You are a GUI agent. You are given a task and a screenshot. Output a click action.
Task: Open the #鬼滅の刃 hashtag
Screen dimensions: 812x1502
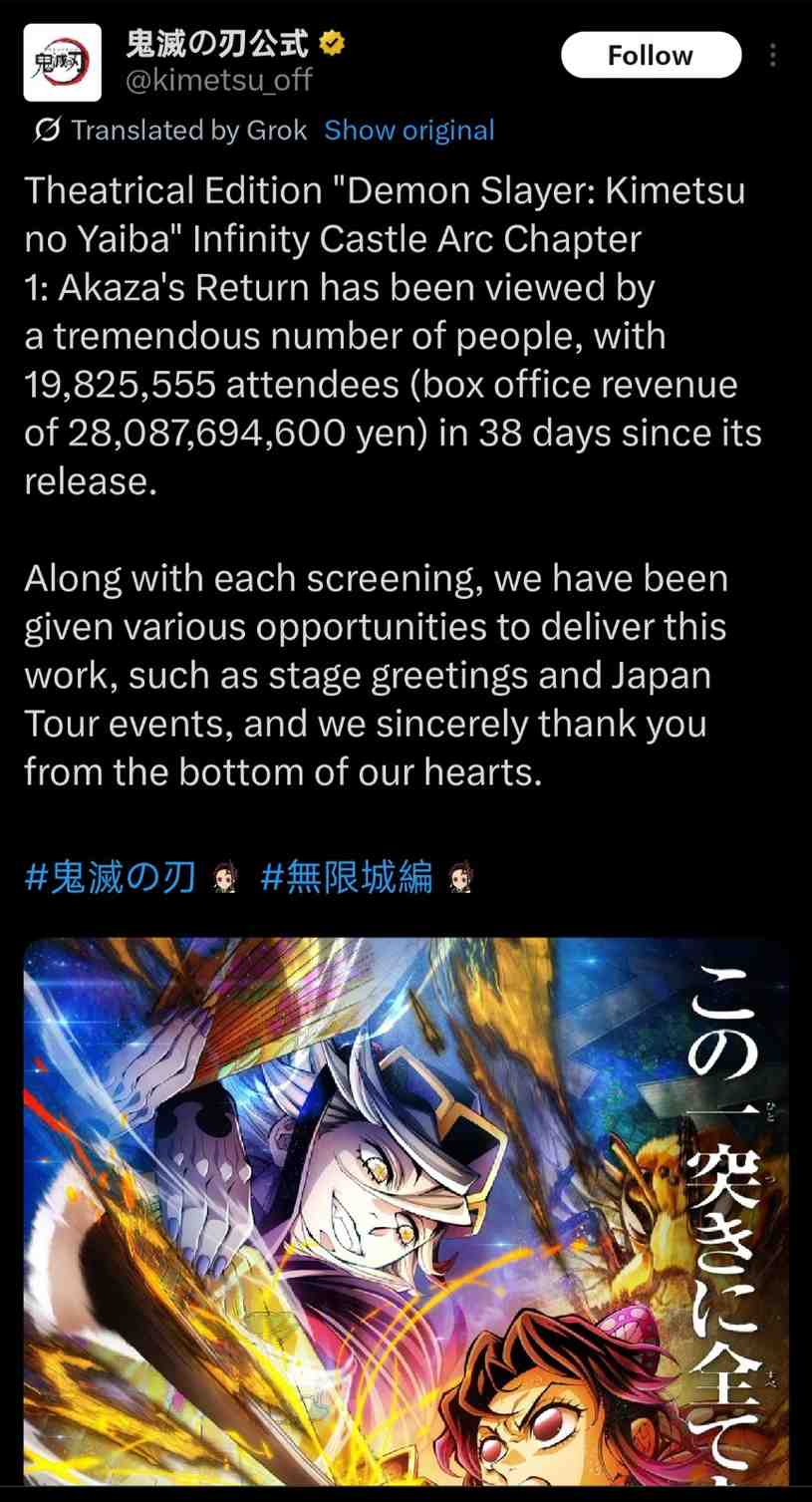click(110, 877)
